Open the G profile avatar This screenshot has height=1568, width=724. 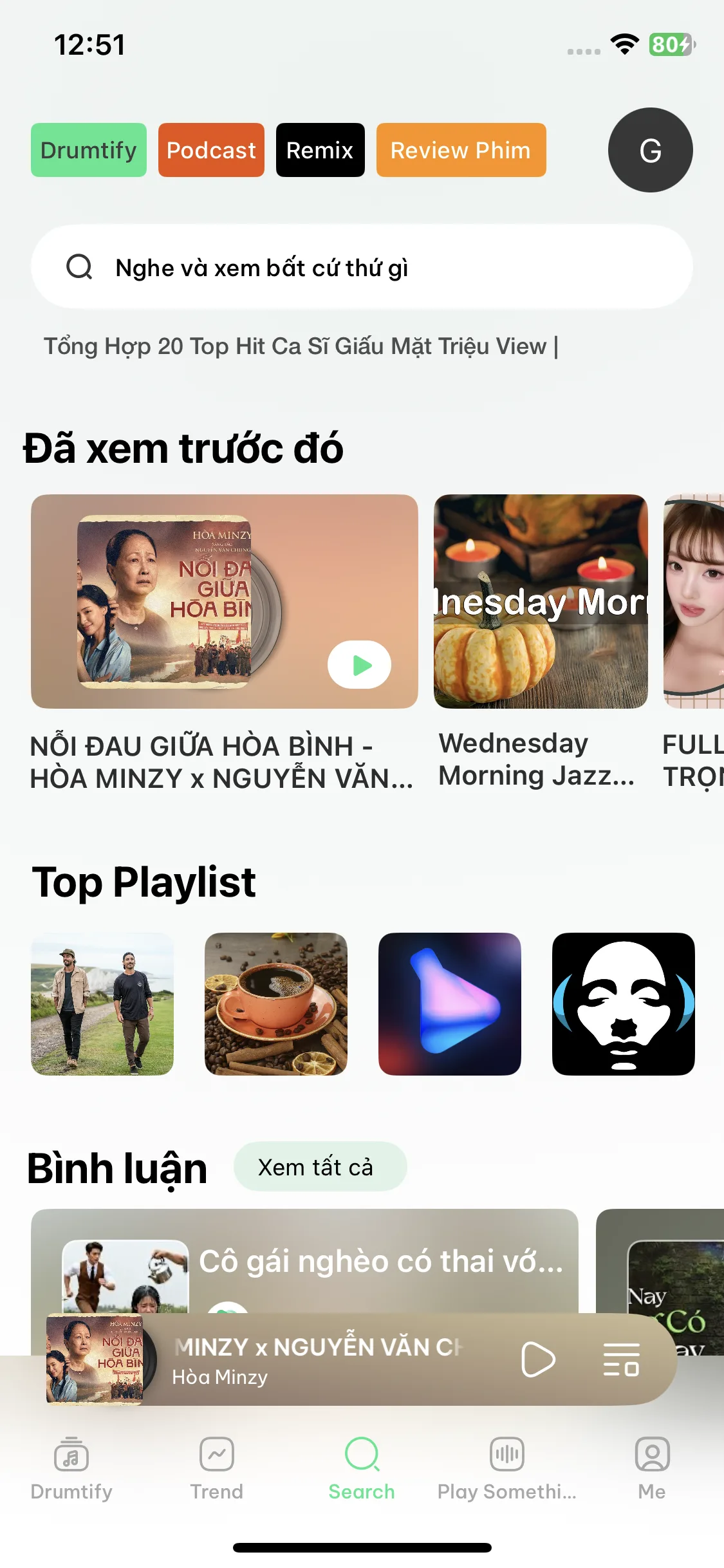coord(650,150)
